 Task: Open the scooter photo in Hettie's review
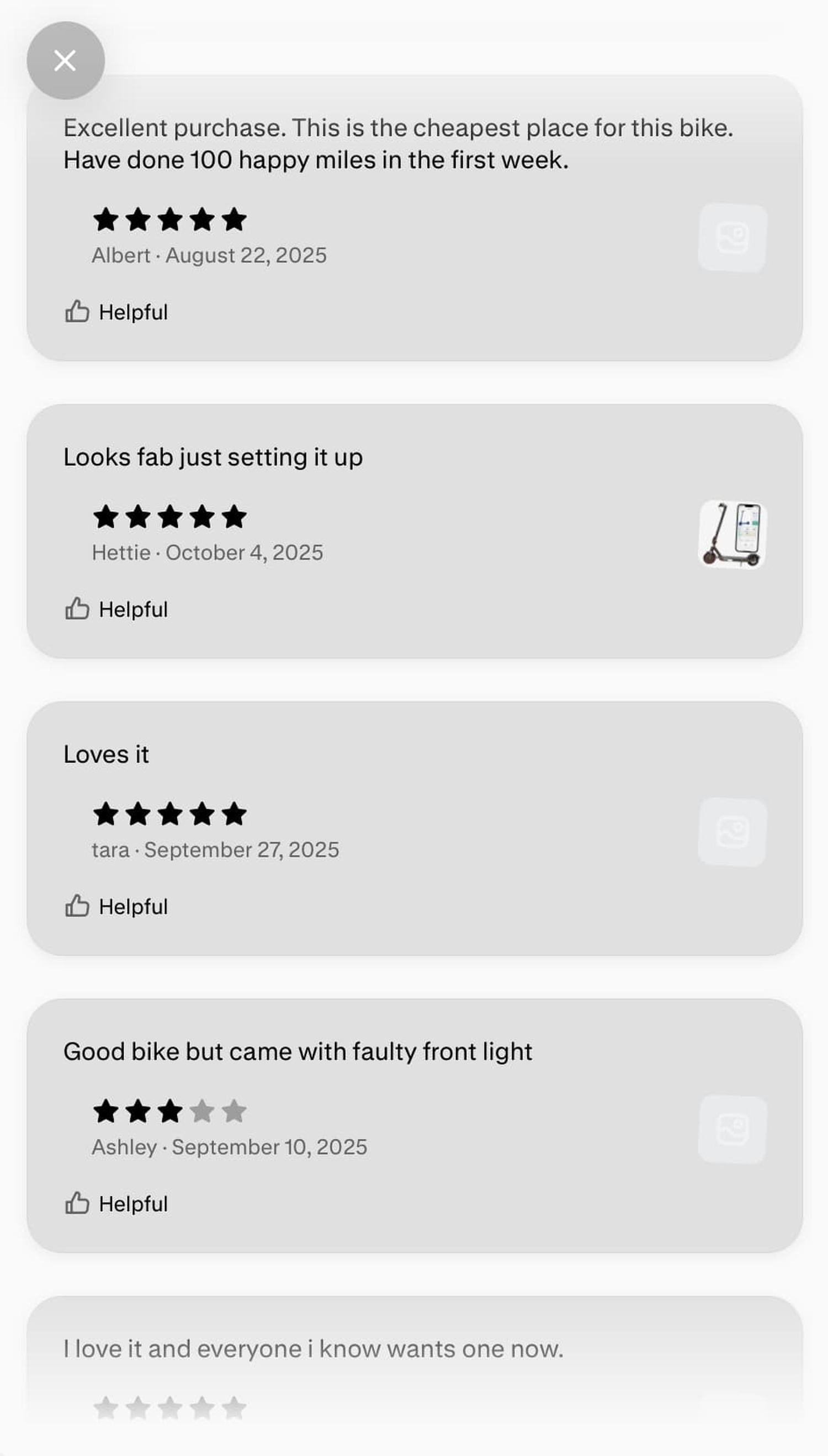point(733,534)
